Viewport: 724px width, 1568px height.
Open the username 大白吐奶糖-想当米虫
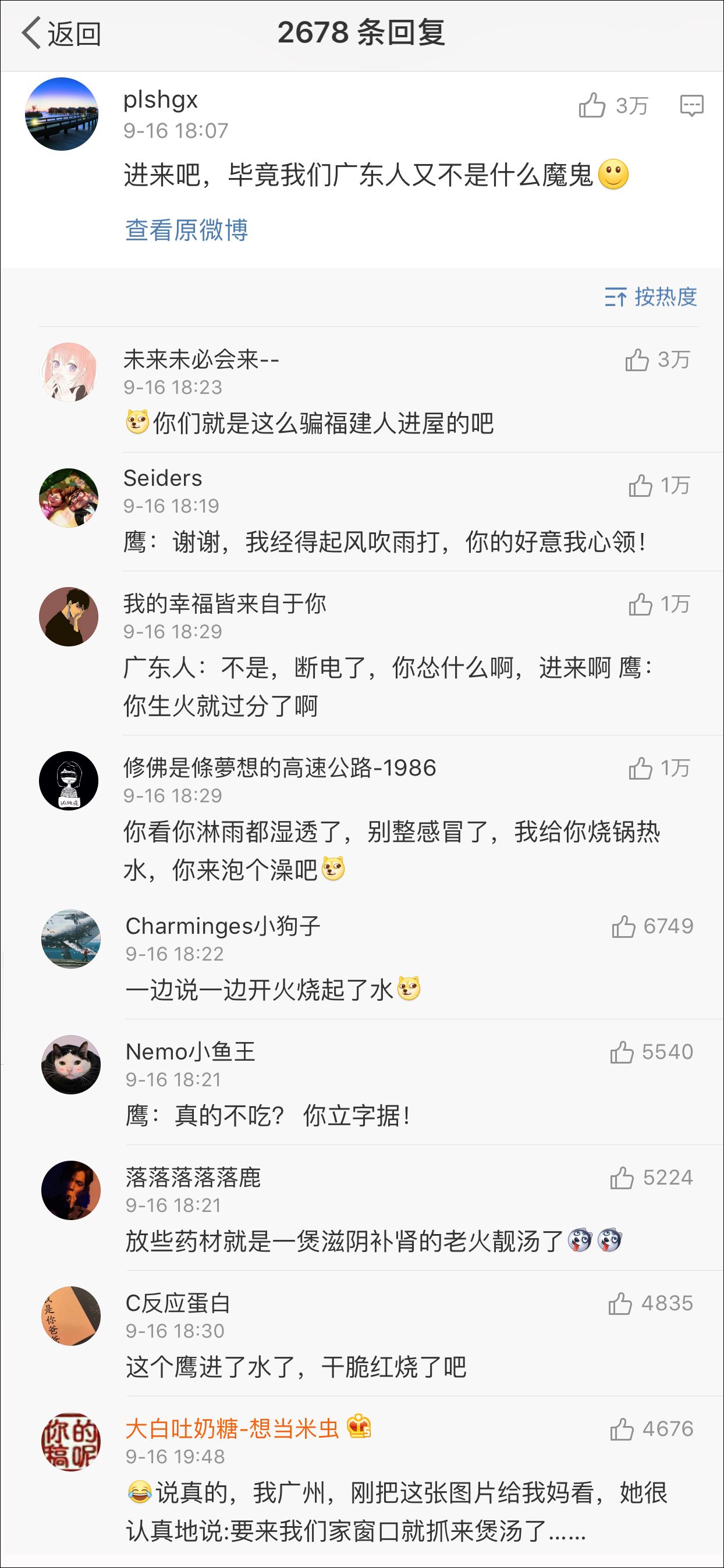(232, 1428)
